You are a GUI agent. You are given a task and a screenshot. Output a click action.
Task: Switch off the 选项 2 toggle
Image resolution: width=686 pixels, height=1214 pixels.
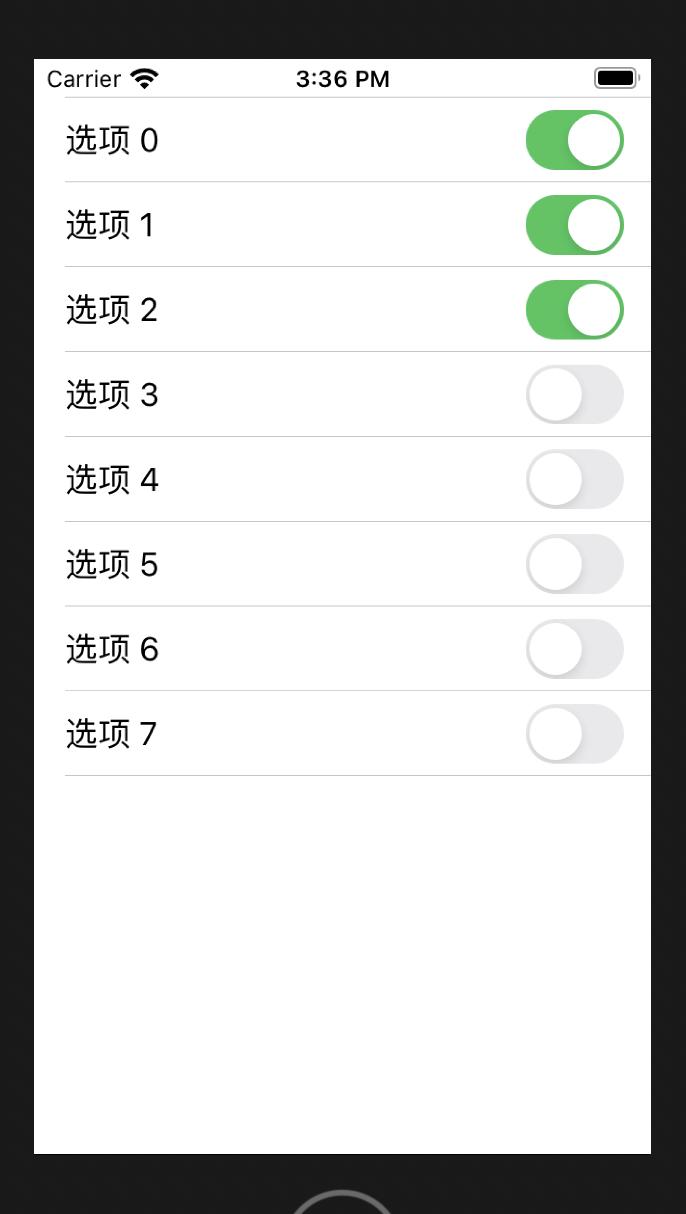(x=575, y=310)
